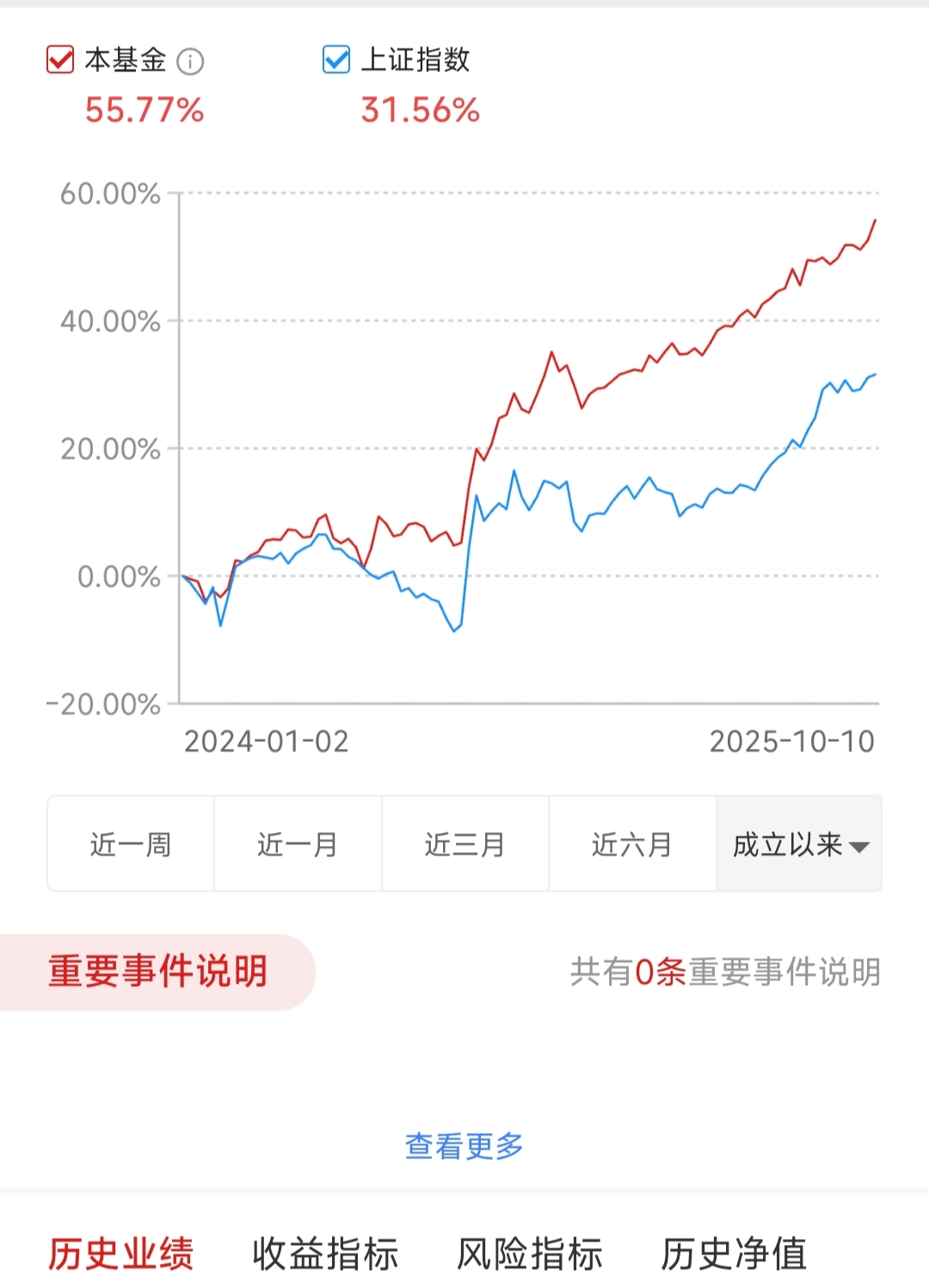This screenshot has height=1288, width=929.
Task: Uncheck the 本基金 checkbox
Action: tap(60, 60)
